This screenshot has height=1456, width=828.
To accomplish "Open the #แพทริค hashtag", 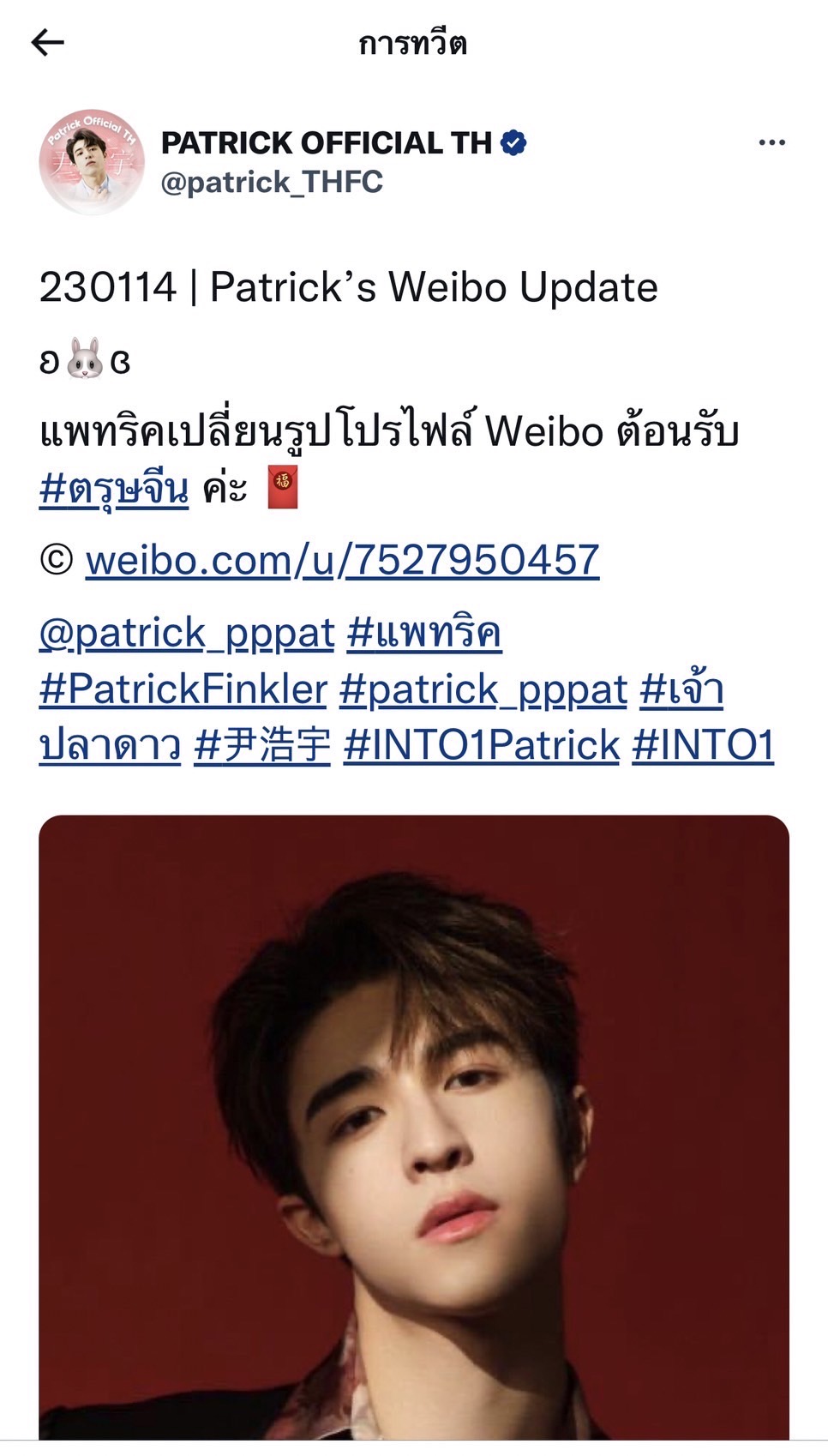I will (x=424, y=634).
